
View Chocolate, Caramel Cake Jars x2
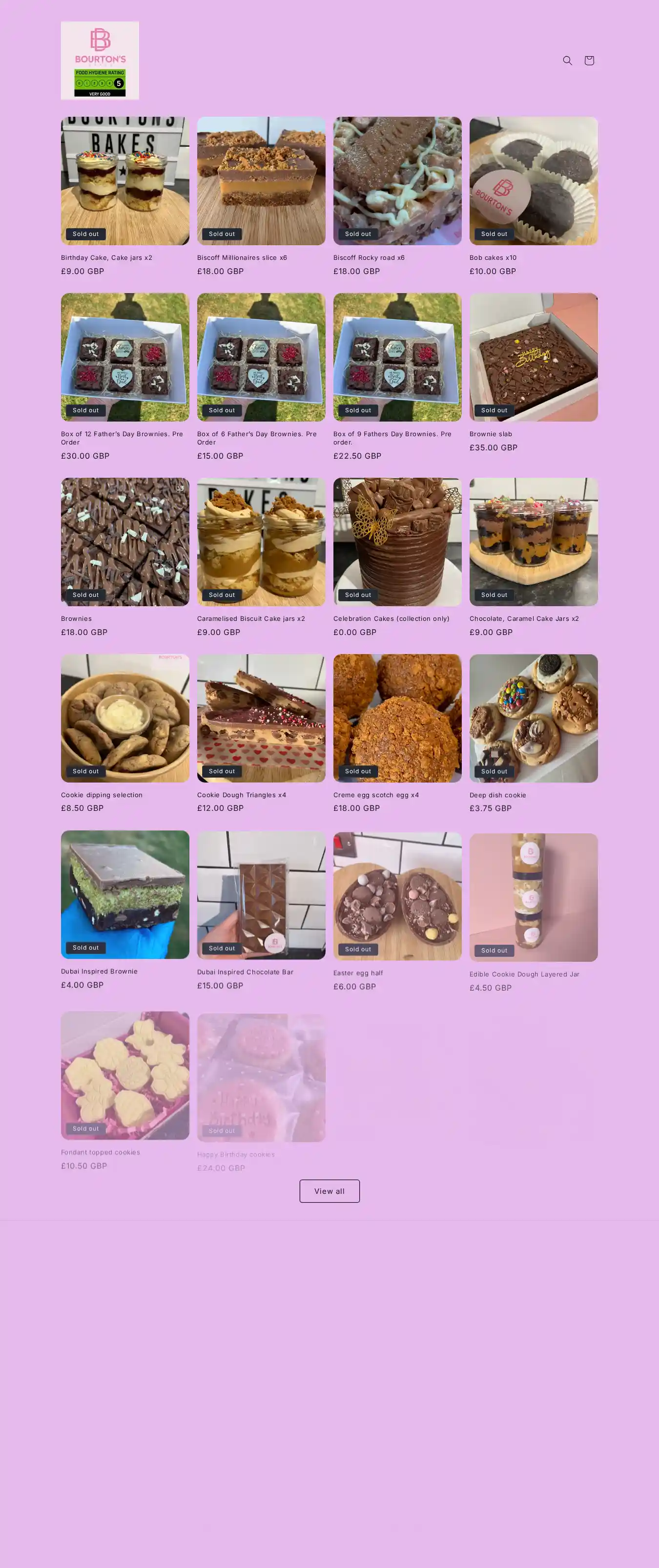[x=524, y=618]
